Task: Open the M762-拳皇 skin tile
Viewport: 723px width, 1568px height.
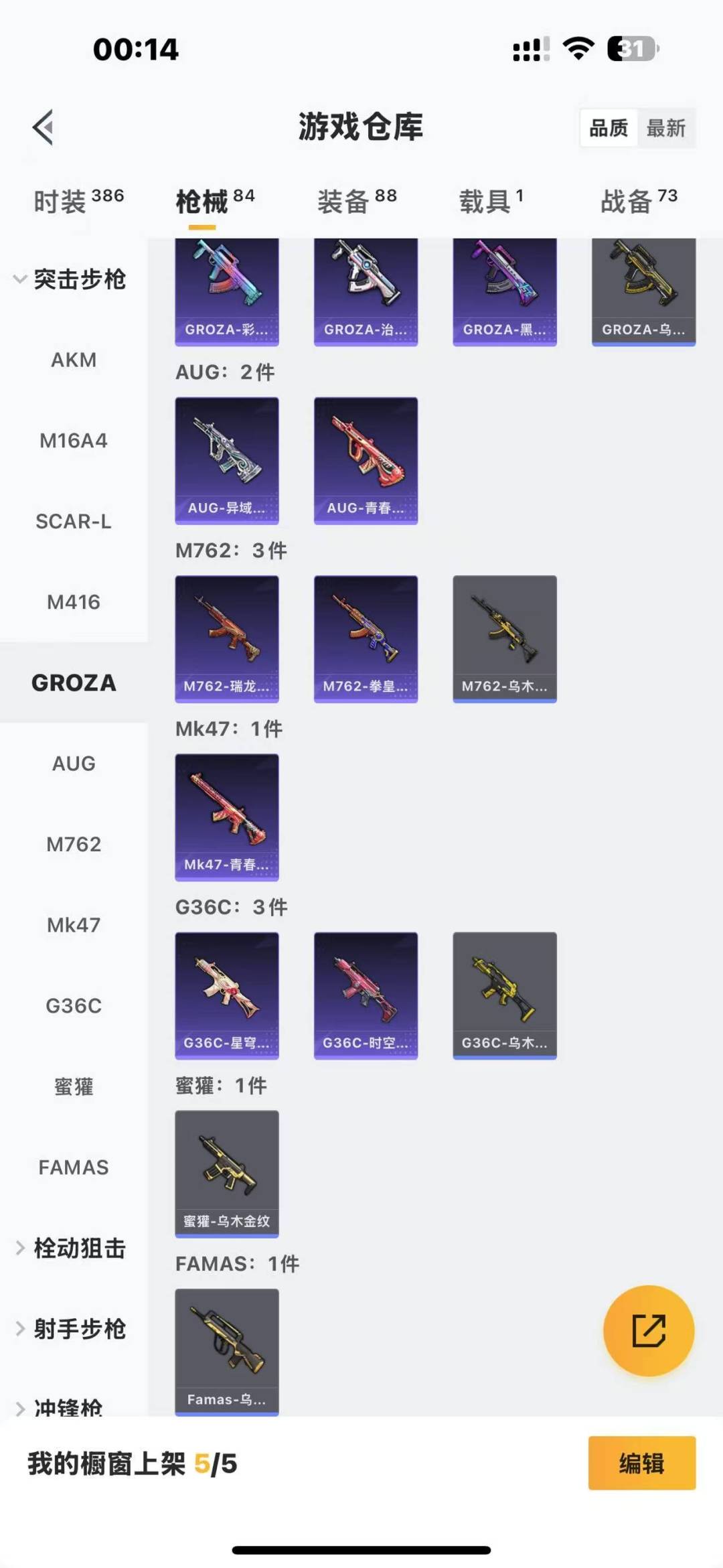Action: 366,638
